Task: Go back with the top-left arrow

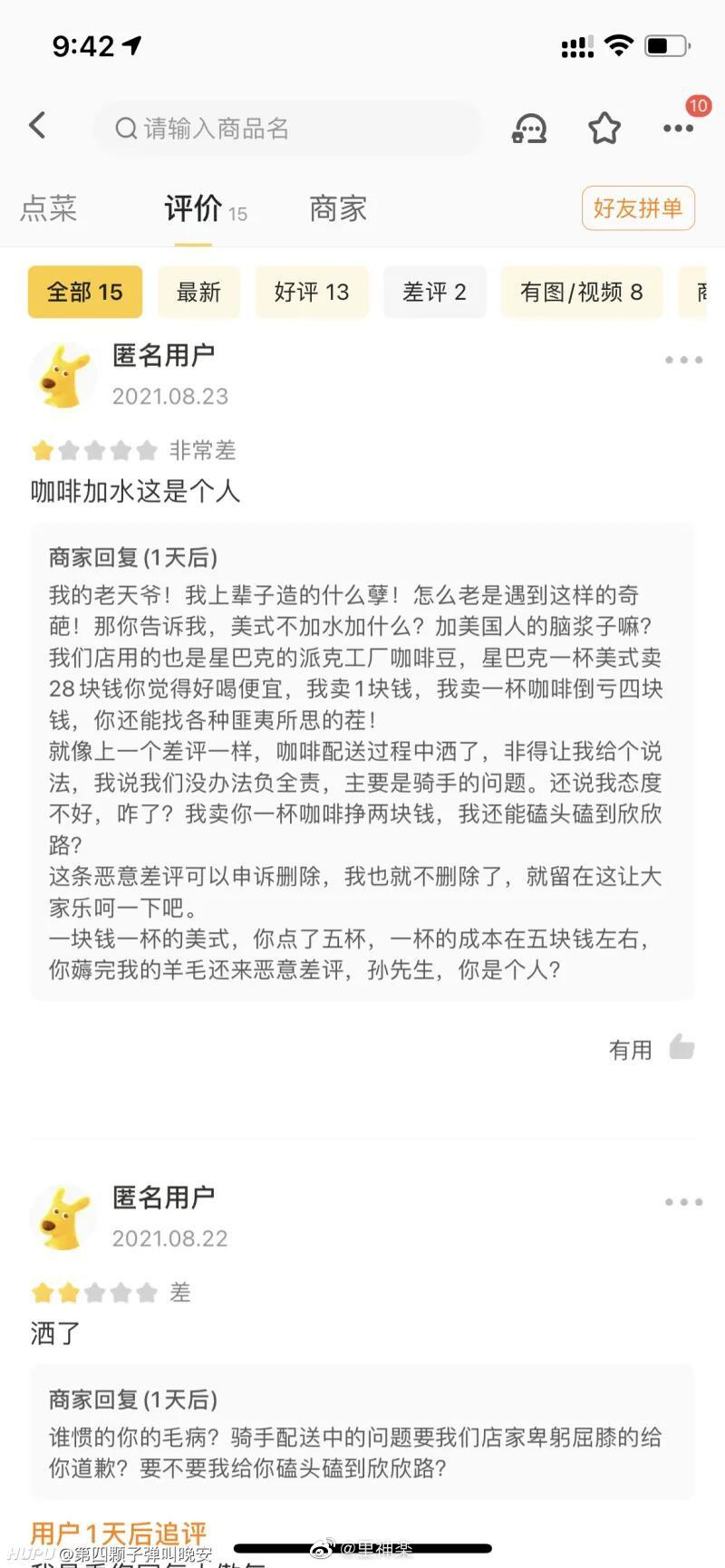Action: pos(37,126)
